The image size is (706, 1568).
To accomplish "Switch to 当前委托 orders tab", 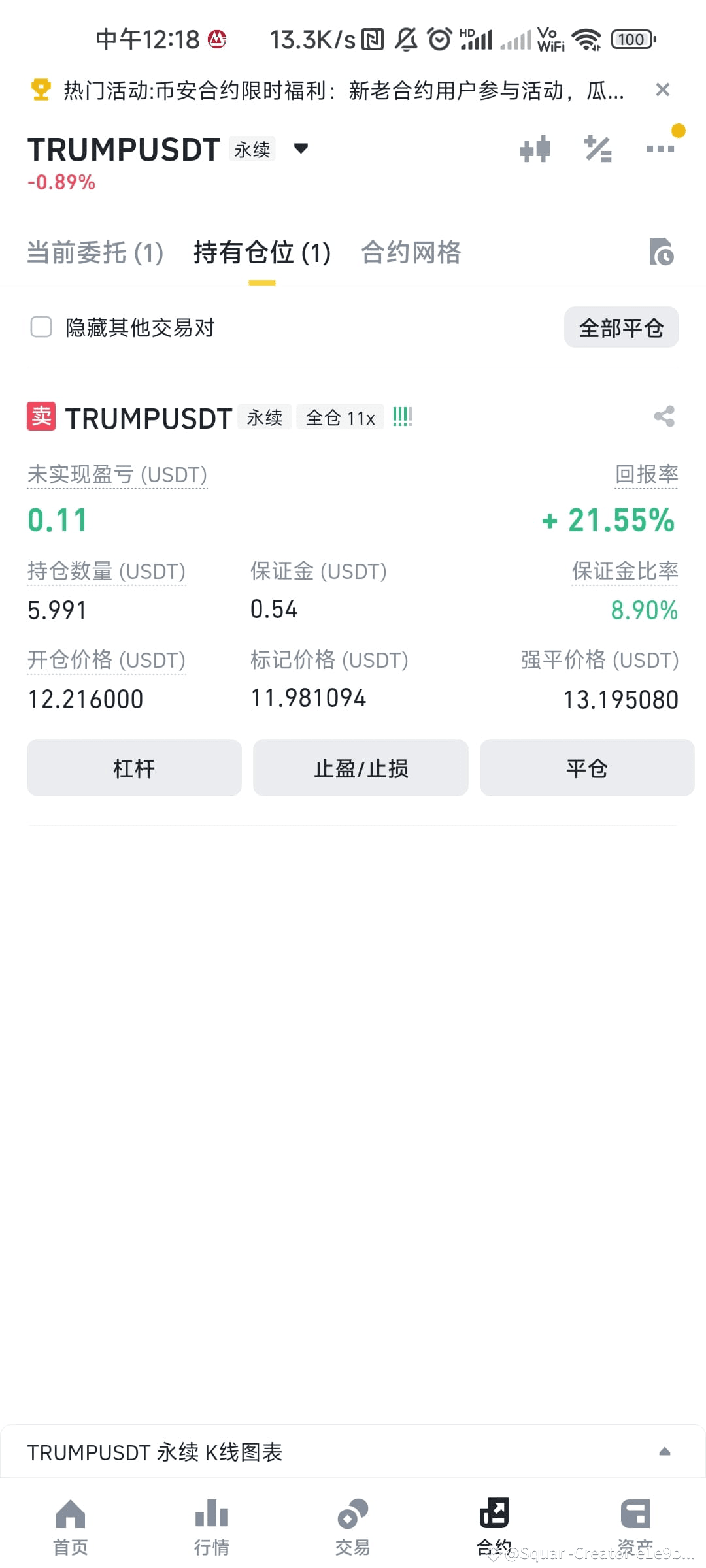I will tap(93, 253).
